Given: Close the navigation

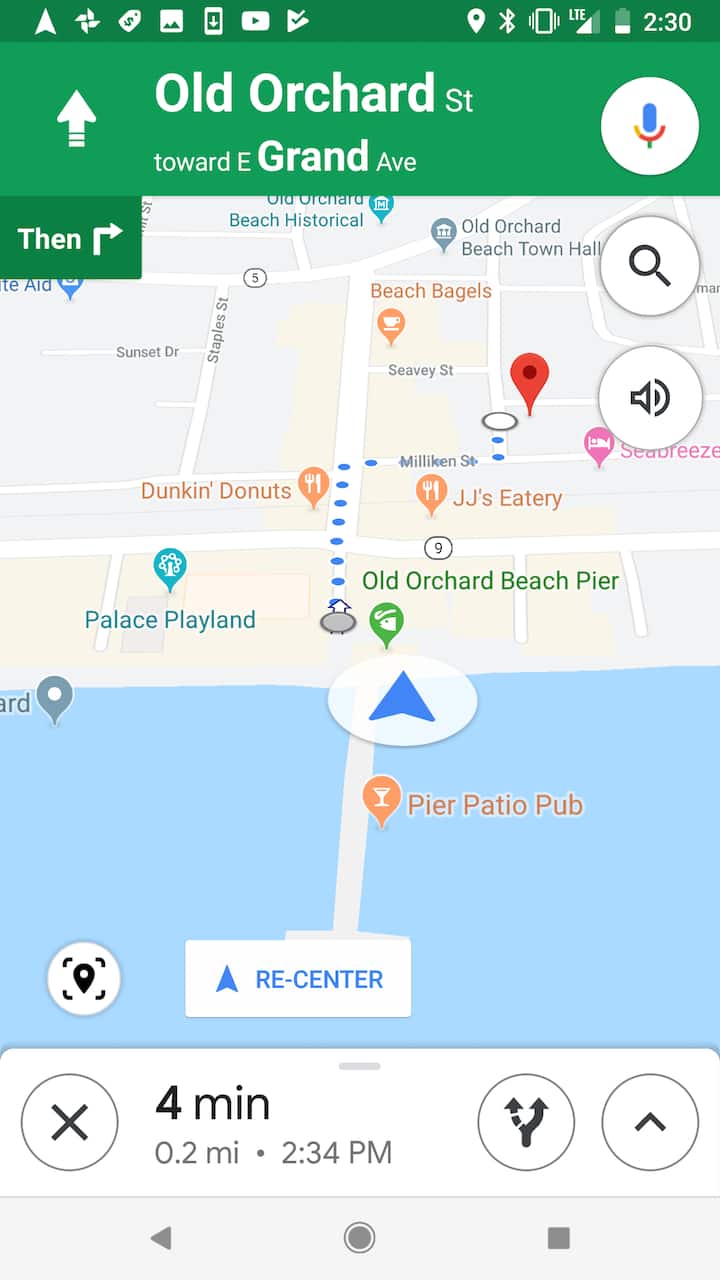Looking at the screenshot, I should pos(69,1122).
